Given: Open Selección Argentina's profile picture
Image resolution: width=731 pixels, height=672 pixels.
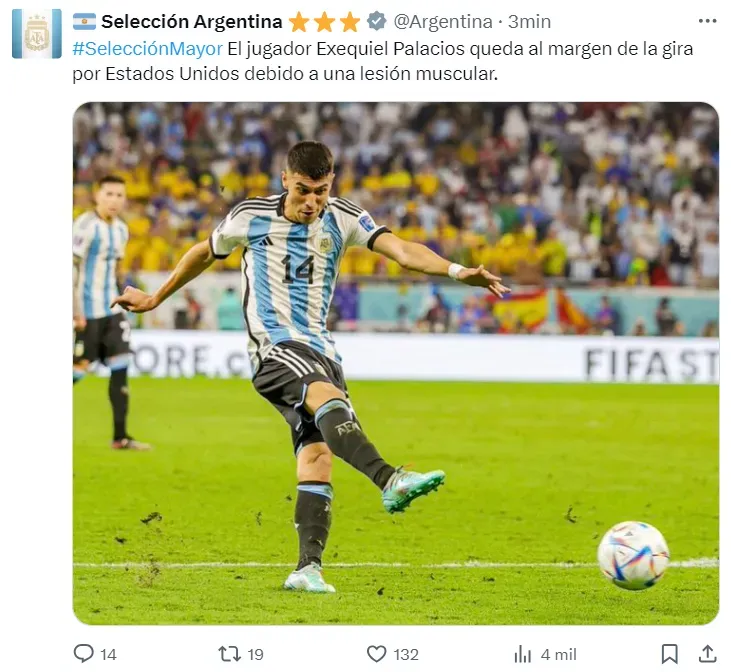Looking at the screenshot, I should [x=37, y=34].
